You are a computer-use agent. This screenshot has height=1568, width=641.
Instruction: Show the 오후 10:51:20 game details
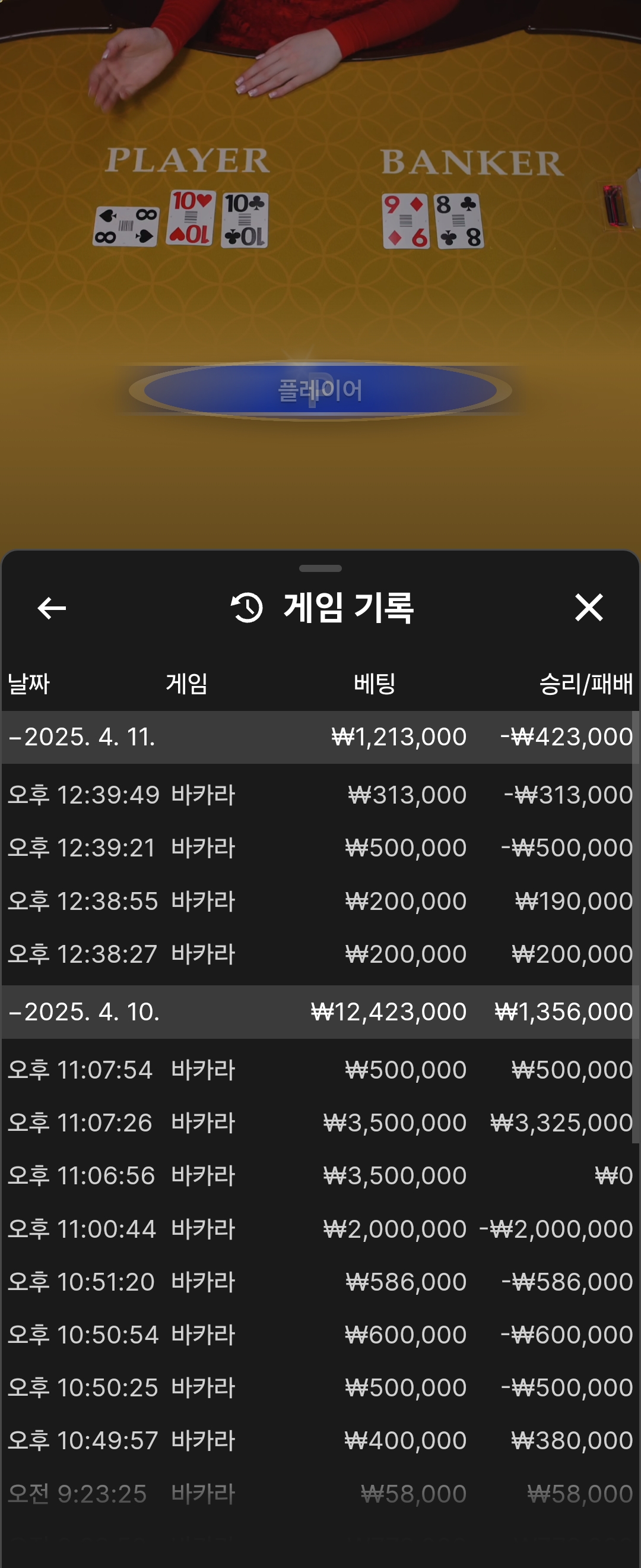point(319,1282)
